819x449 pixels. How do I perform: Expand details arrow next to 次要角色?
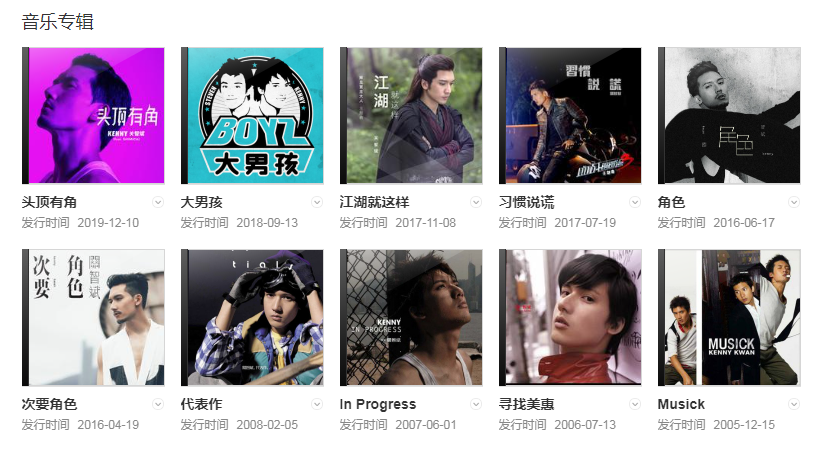pyautogui.click(x=158, y=404)
